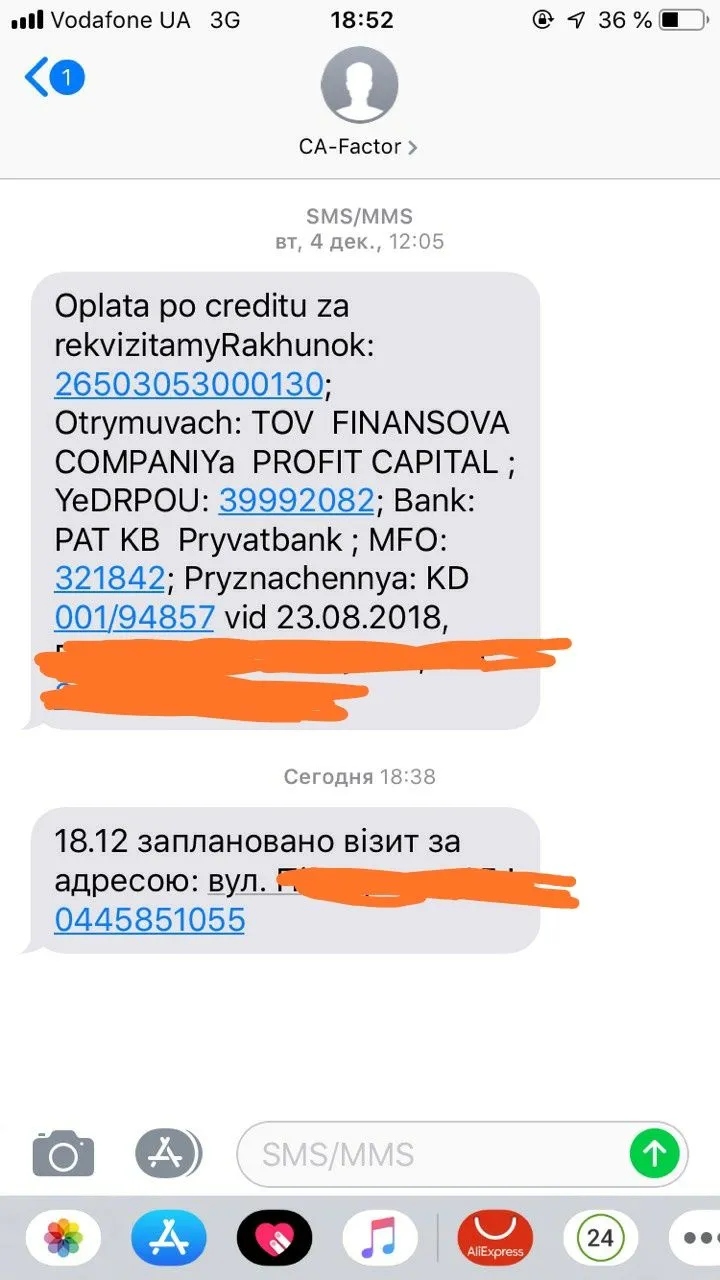Open the Digital Touch heart app

(274, 1239)
